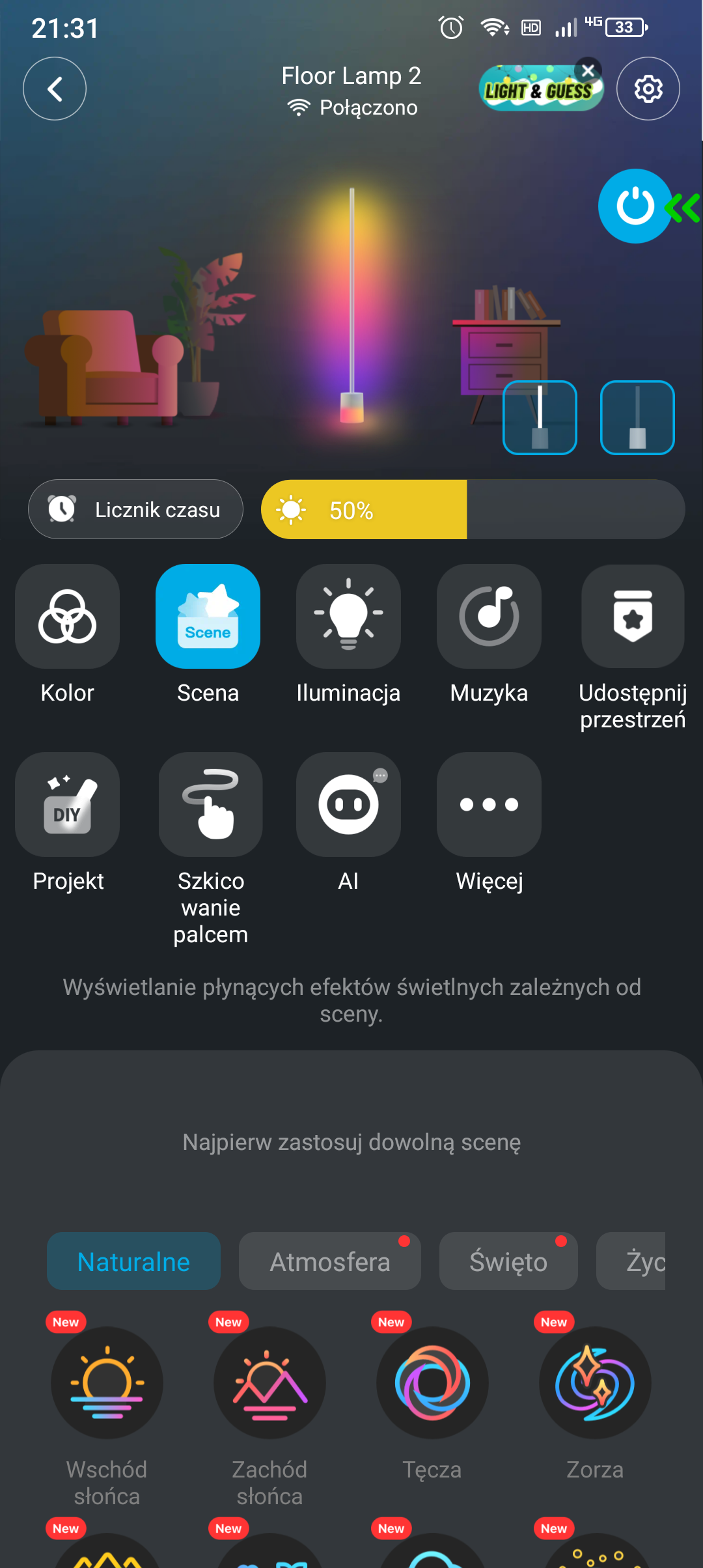The image size is (703, 1568).
Task: Go back using the arrow button
Action: tap(55, 89)
